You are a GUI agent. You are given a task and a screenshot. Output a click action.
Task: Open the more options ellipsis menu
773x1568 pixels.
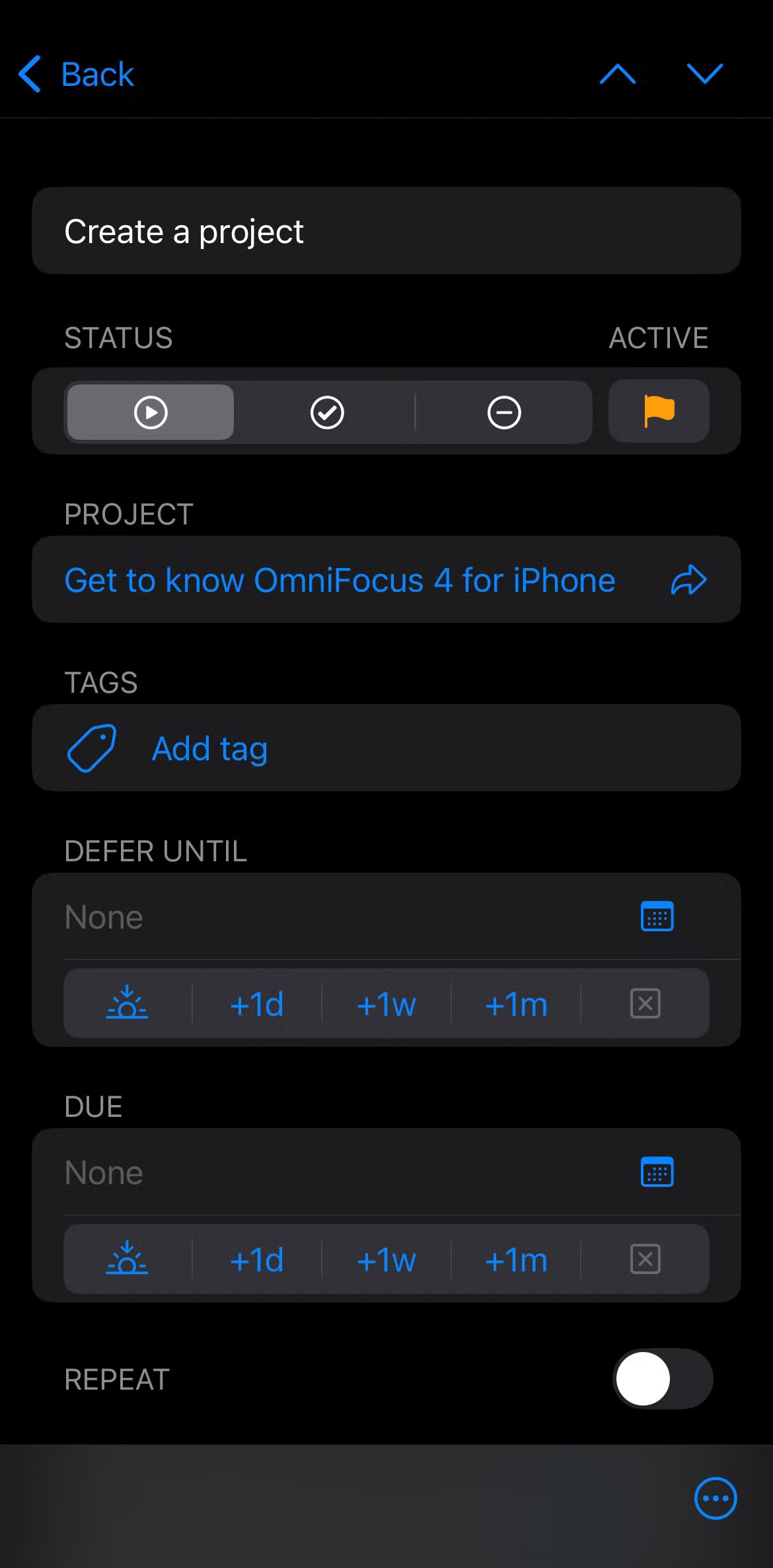tap(716, 1498)
